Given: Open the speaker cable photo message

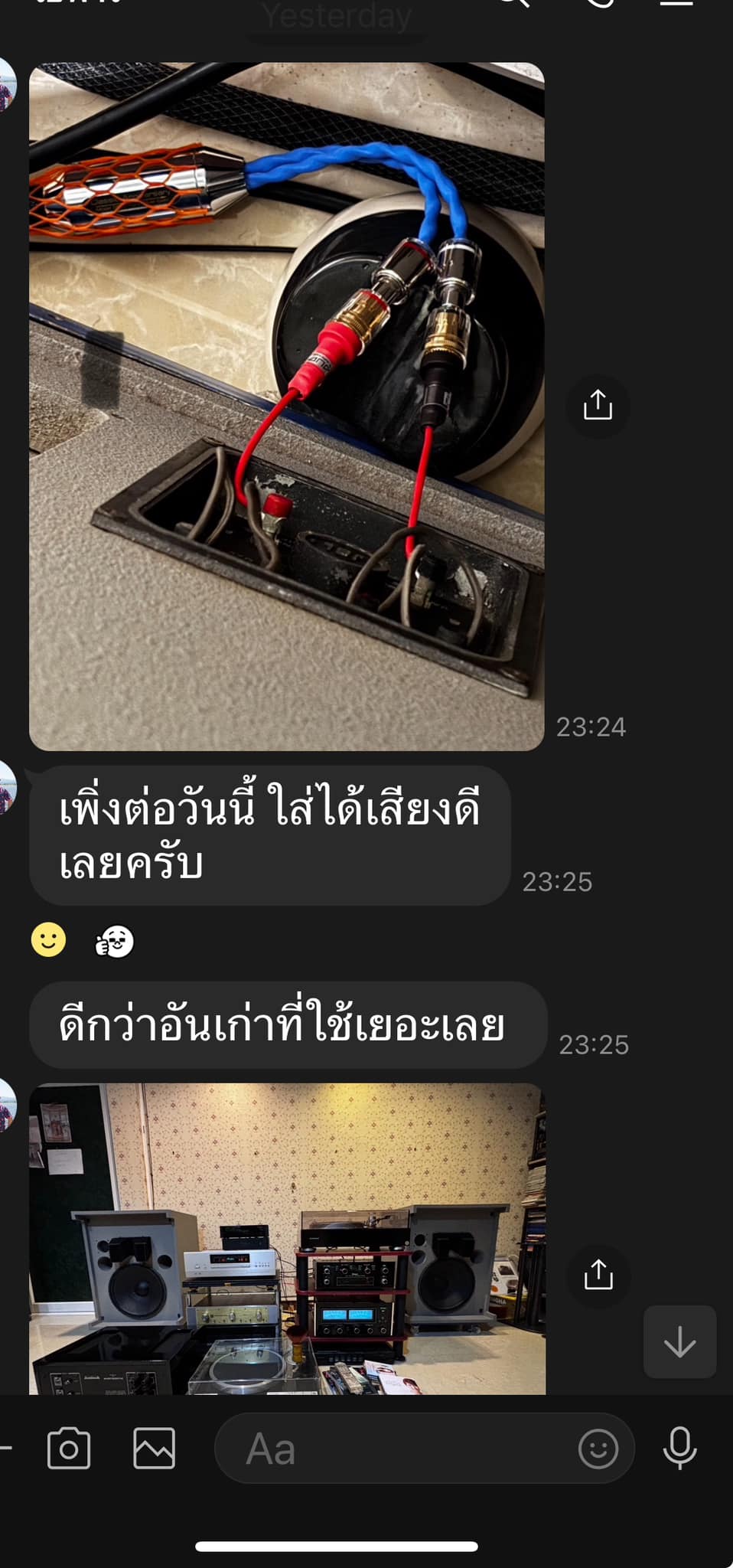Looking at the screenshot, I should pos(286,406).
